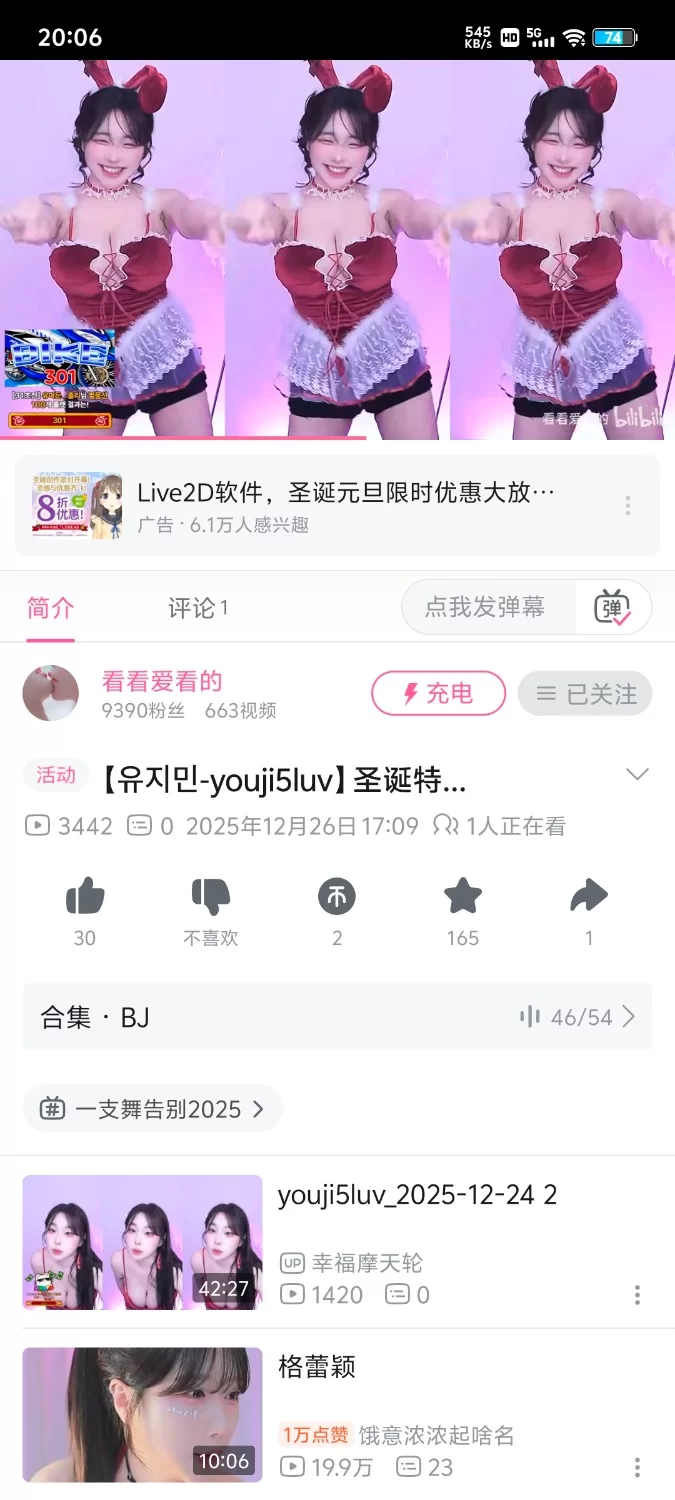675x1500 pixels.
Task: Tap the 不喜欢 dislike icon
Action: [211, 897]
